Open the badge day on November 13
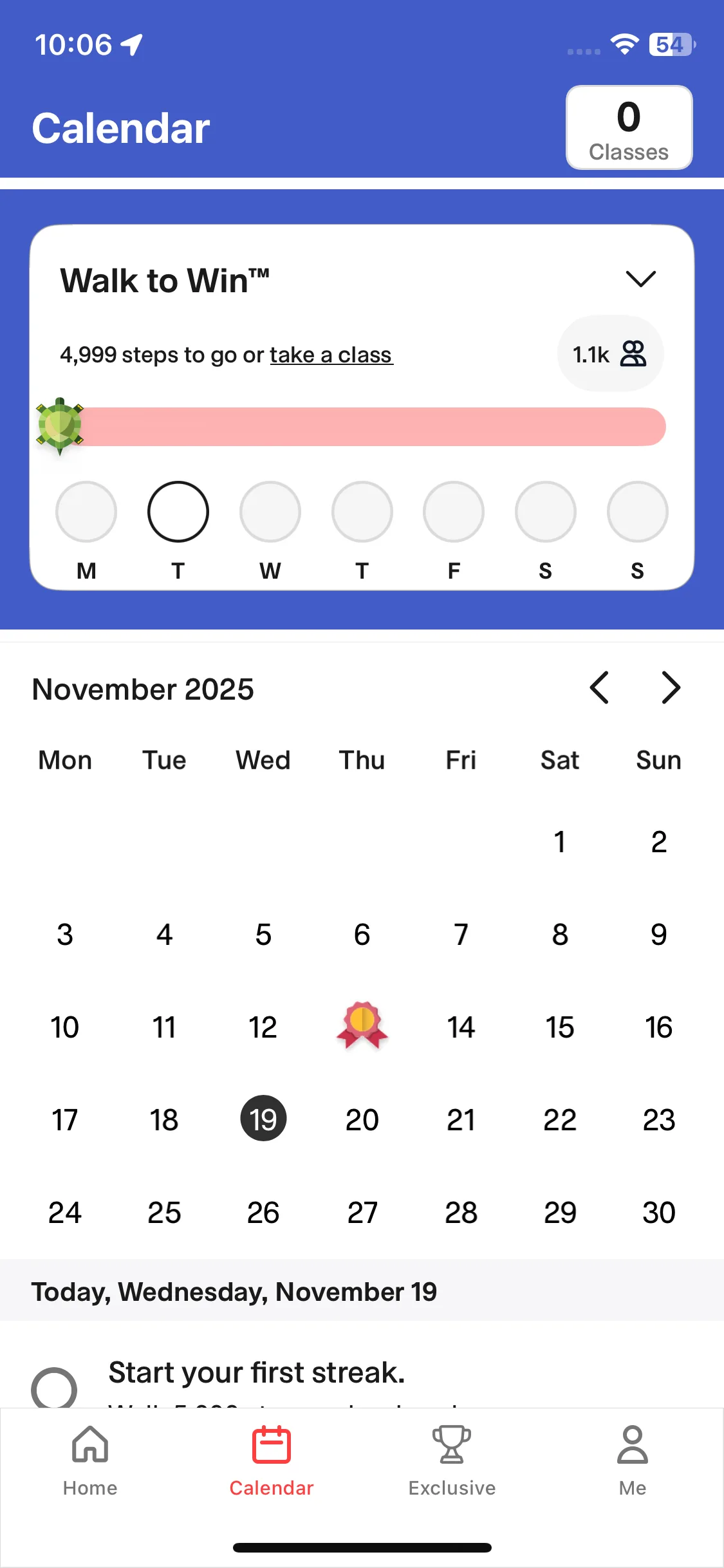724x1568 pixels. tap(362, 1025)
